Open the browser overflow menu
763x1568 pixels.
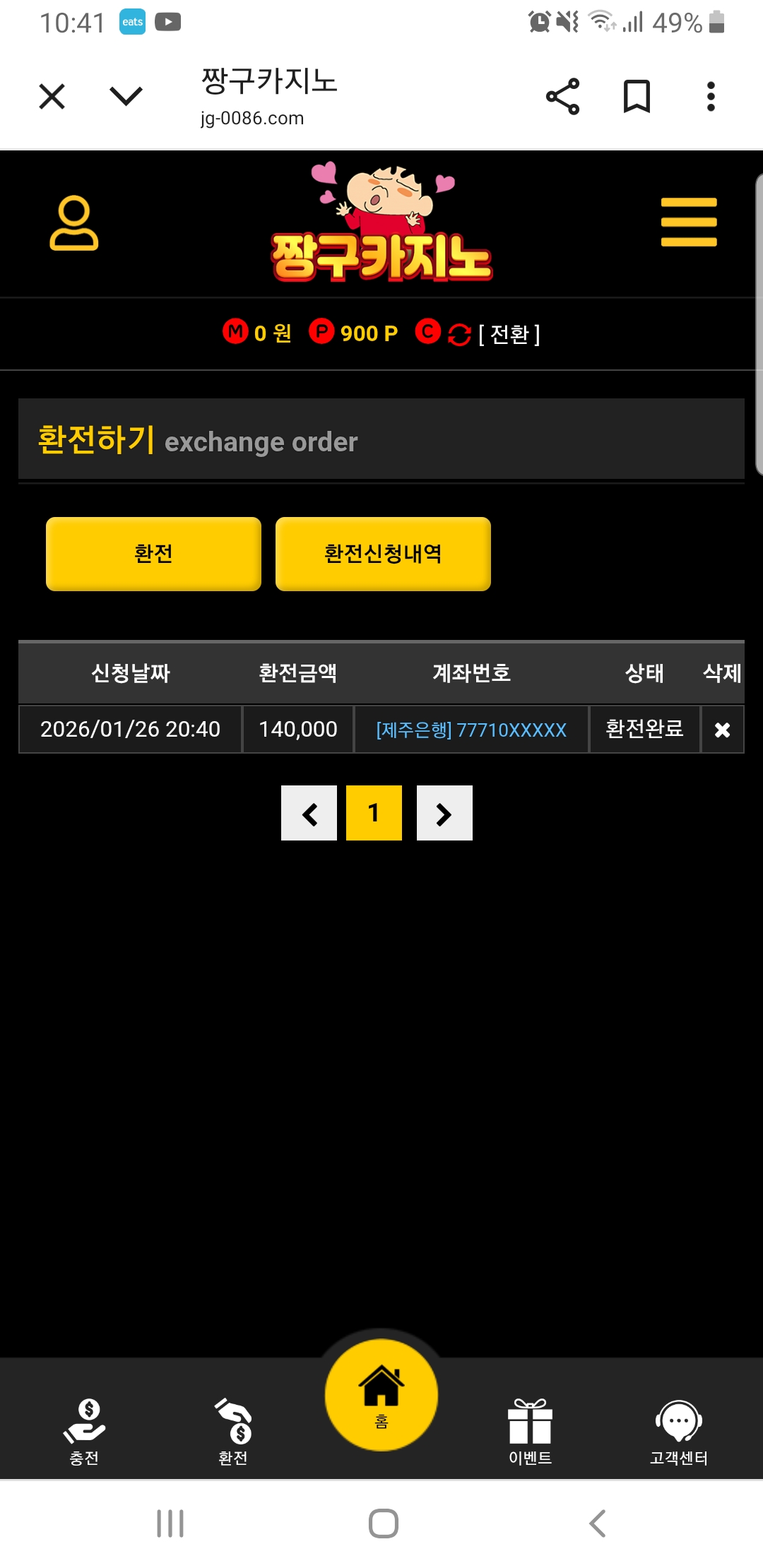point(711,96)
